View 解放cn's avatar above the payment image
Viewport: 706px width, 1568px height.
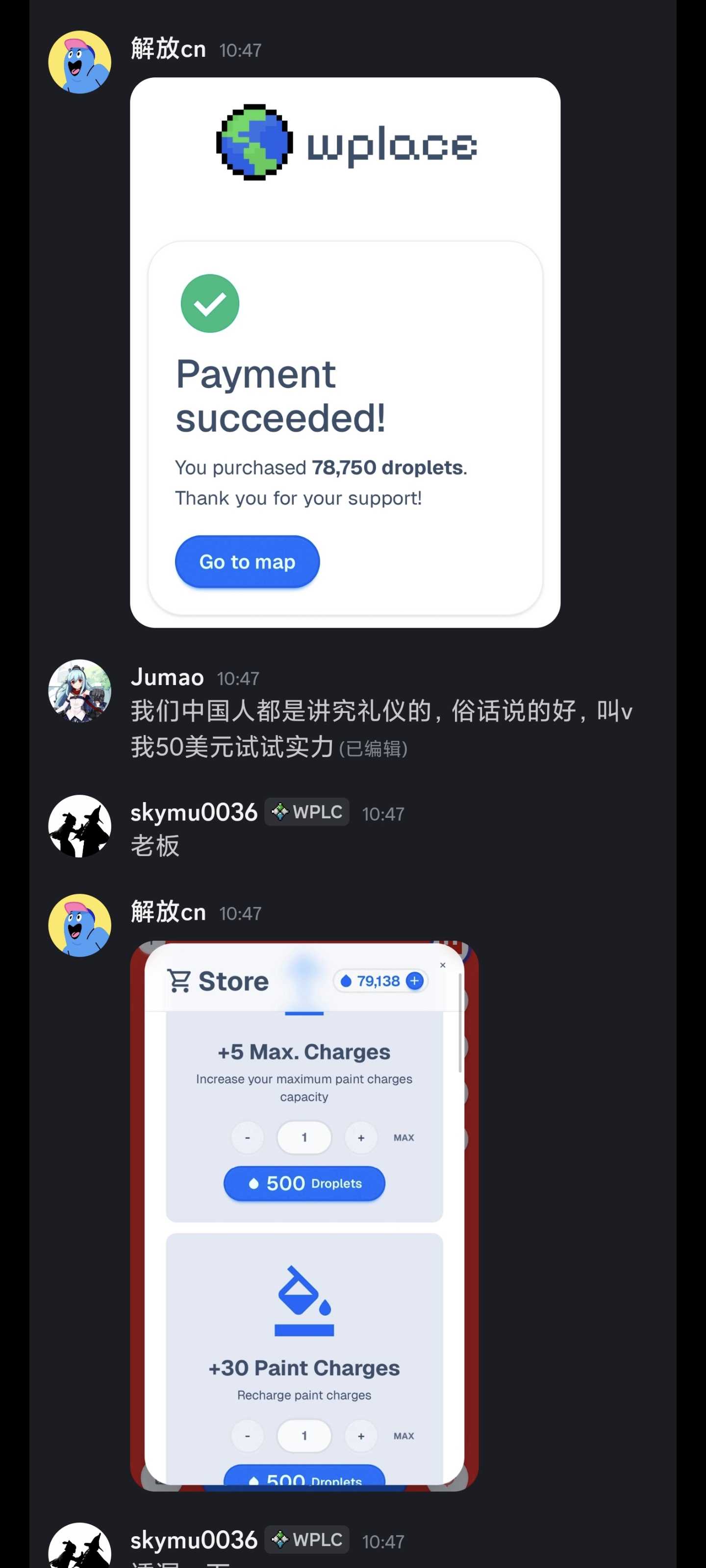[x=80, y=62]
